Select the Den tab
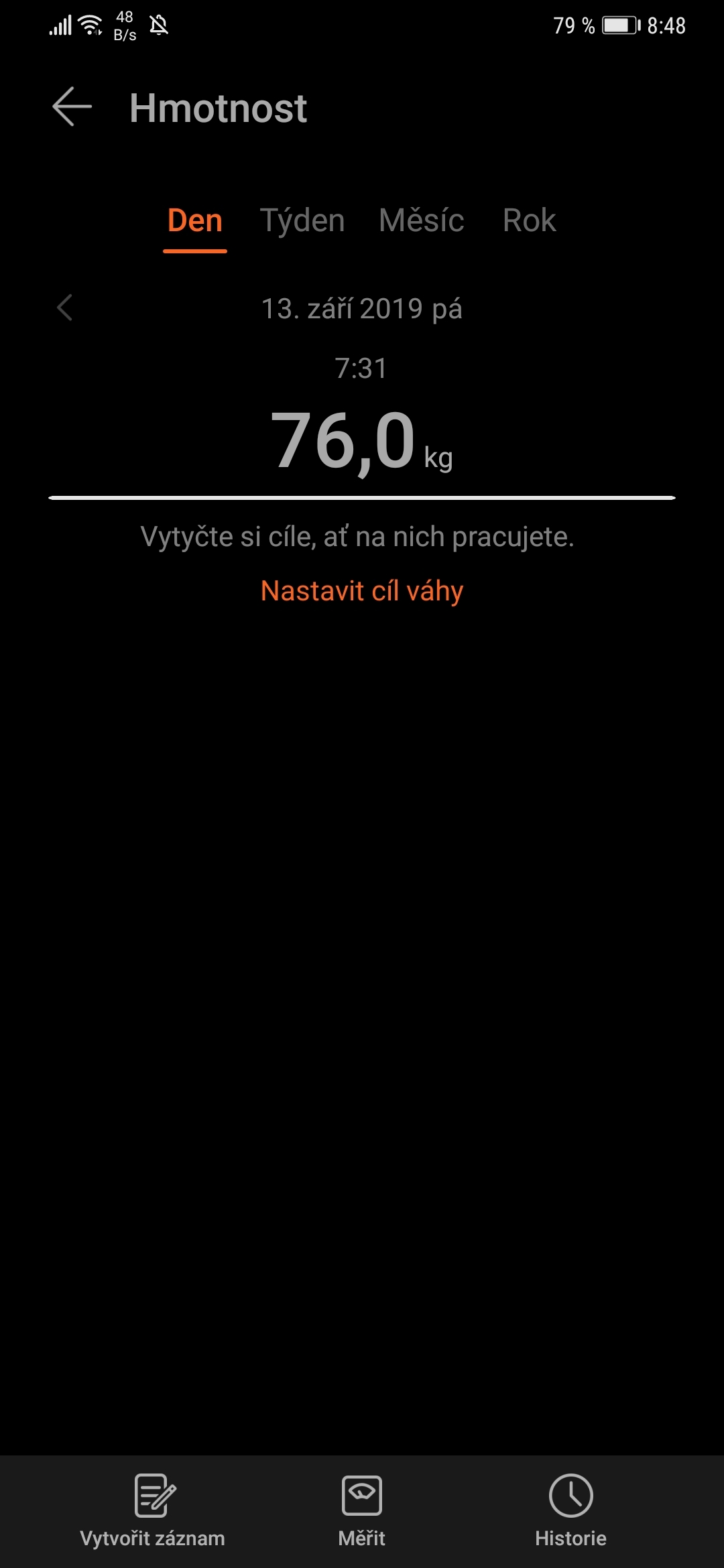The height and width of the screenshot is (1568, 724). (x=195, y=220)
